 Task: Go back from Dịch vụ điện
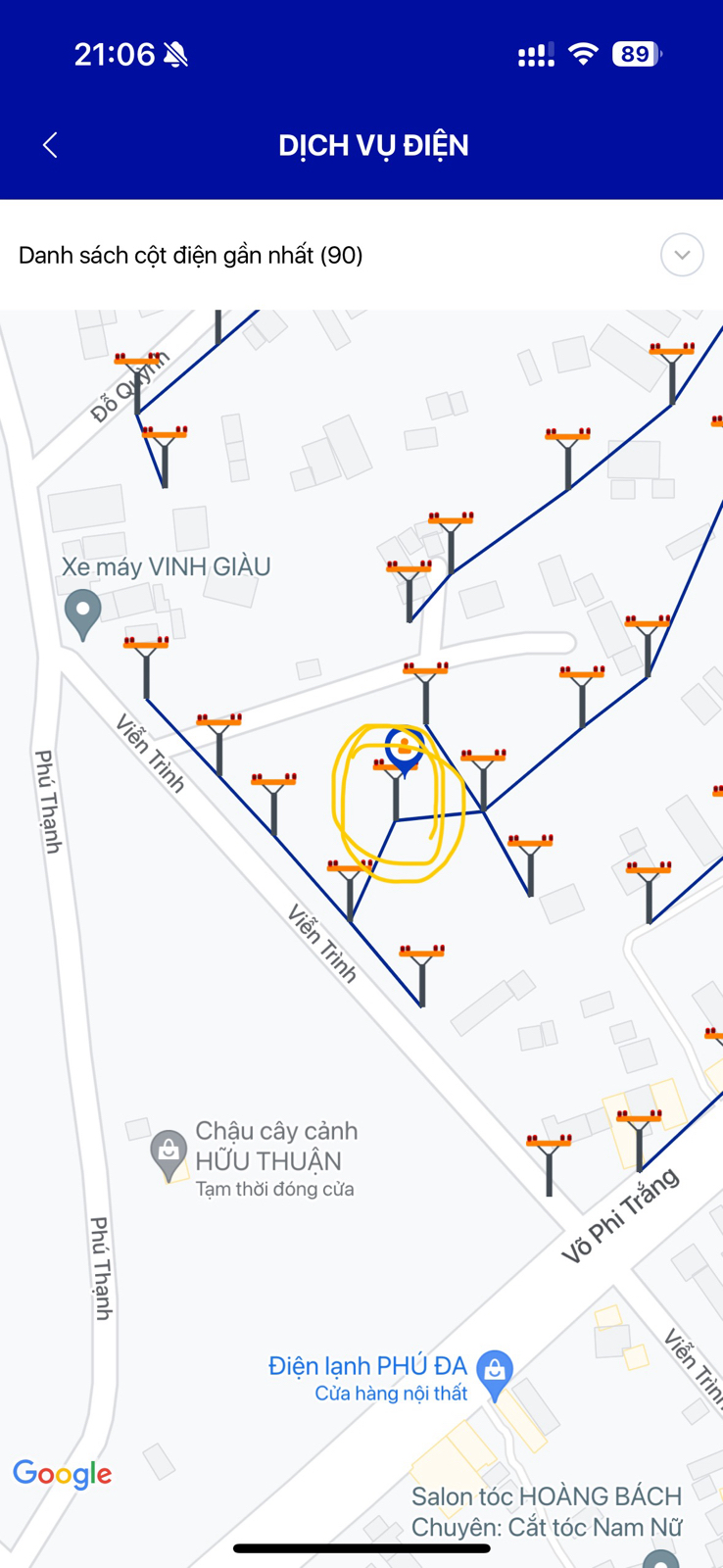51,145
